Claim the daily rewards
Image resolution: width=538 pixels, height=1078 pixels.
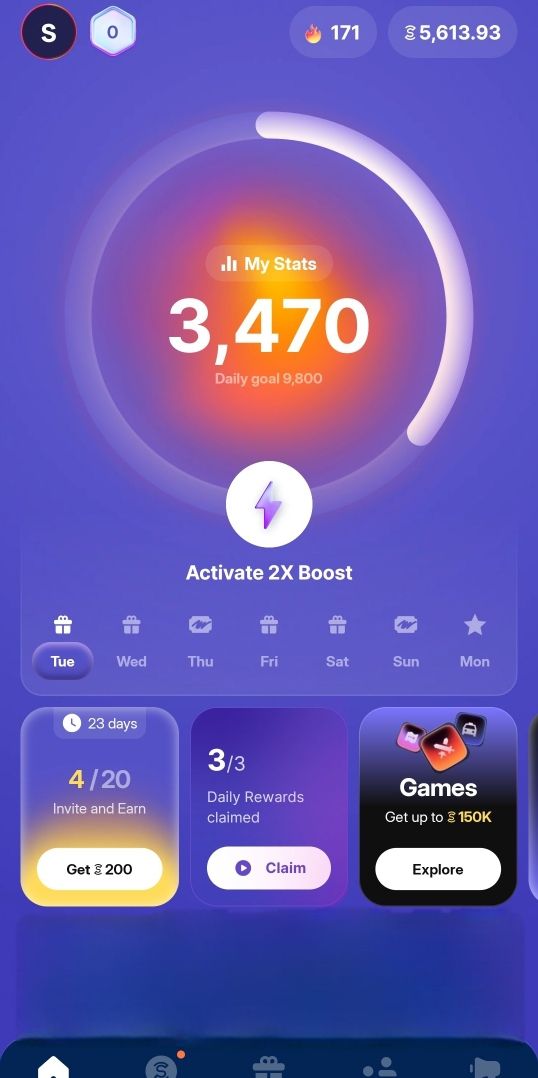point(269,868)
